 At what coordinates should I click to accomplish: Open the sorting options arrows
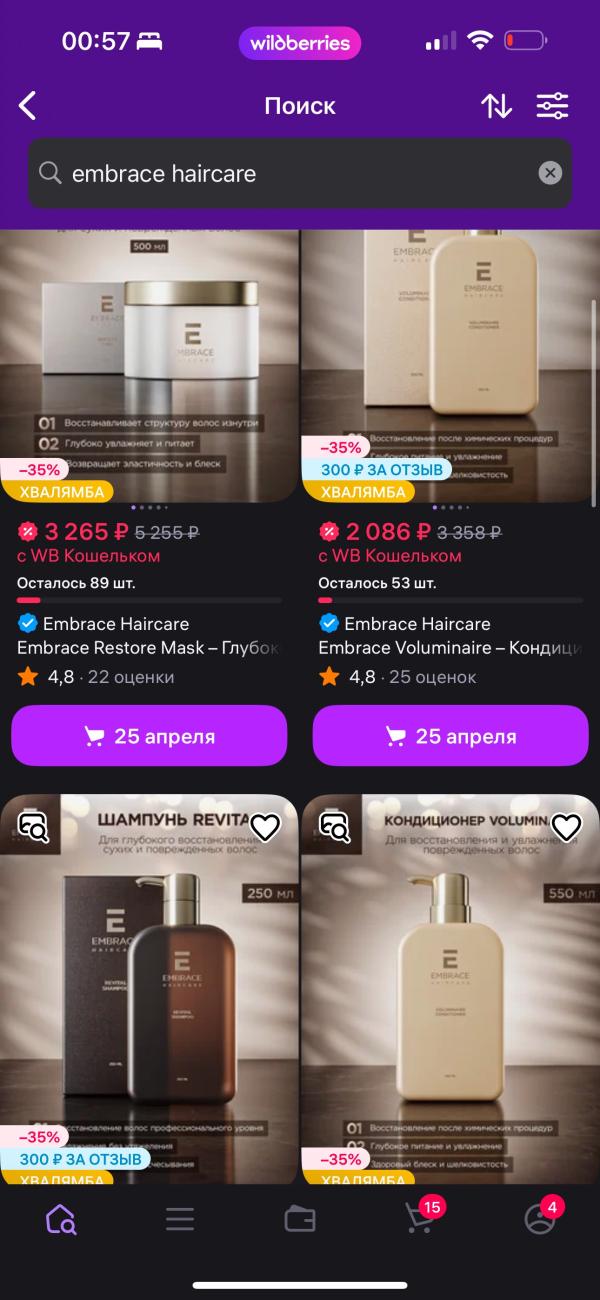point(496,106)
